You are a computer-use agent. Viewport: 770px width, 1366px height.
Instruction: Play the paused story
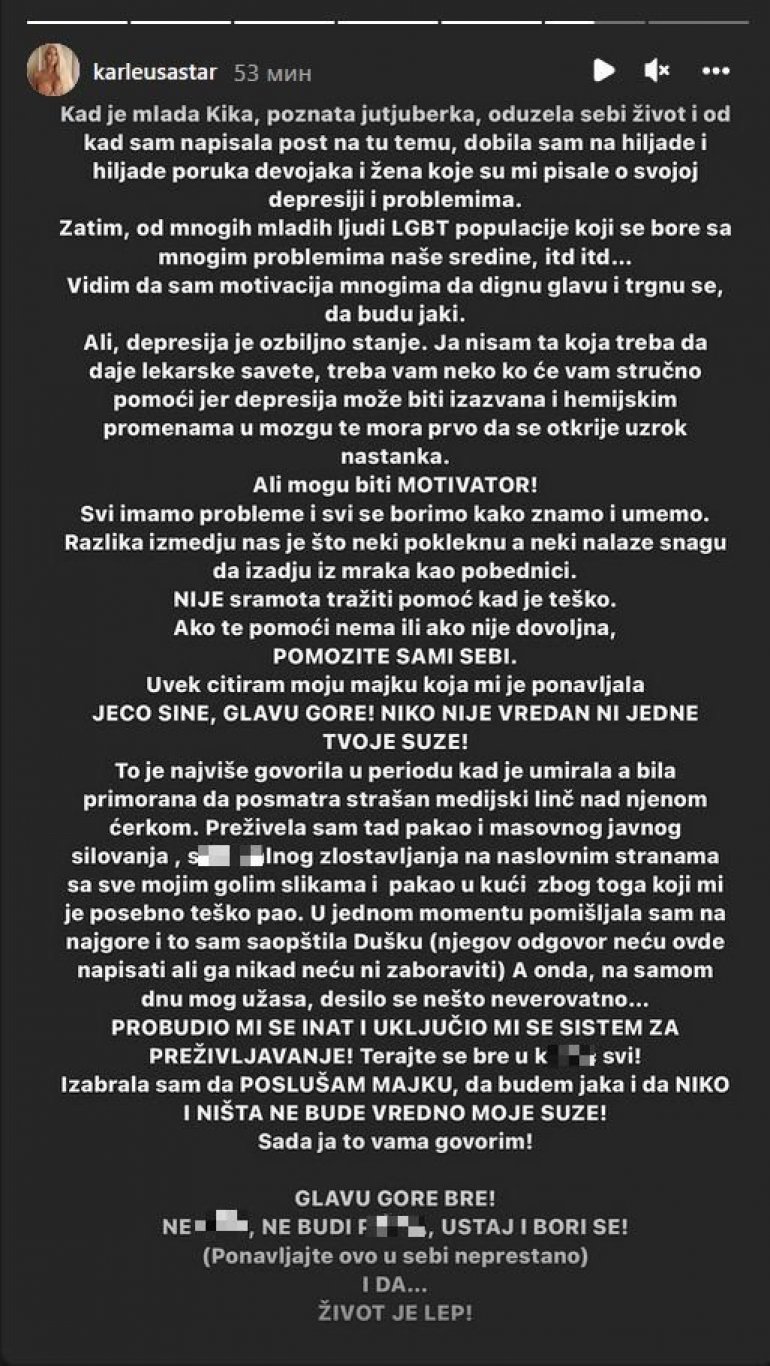(x=603, y=70)
